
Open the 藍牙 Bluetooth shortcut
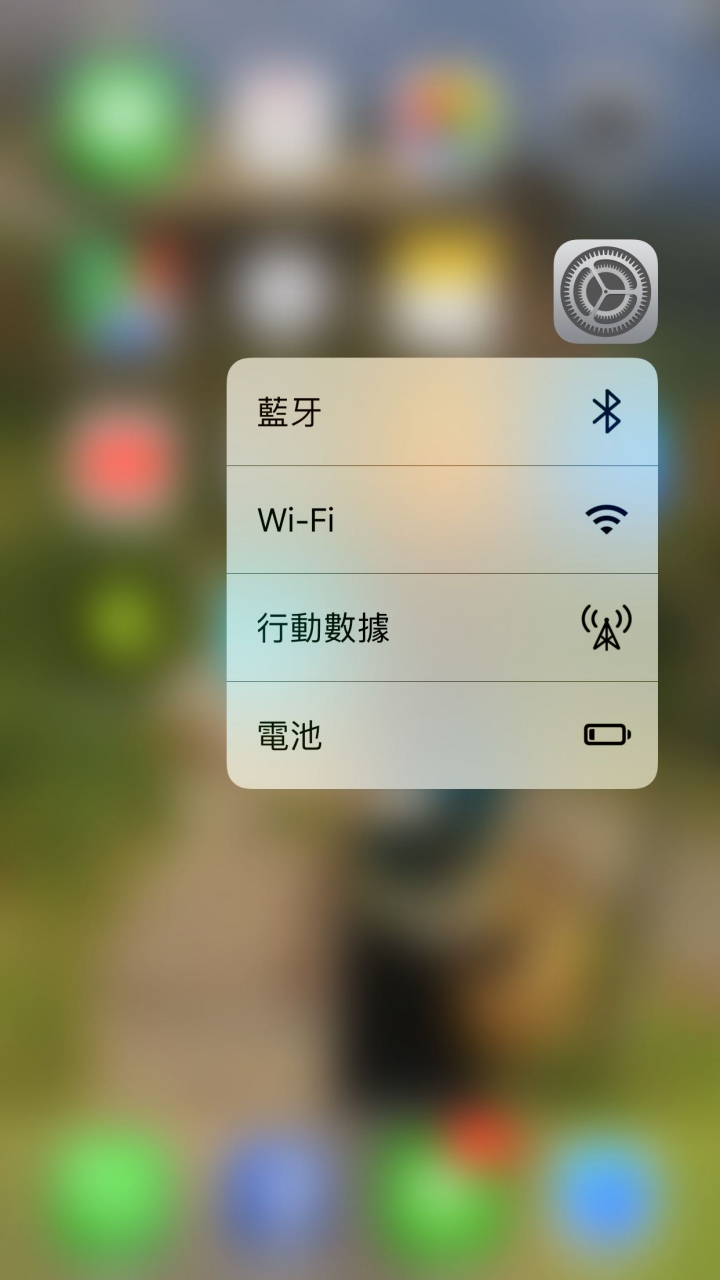(441, 412)
